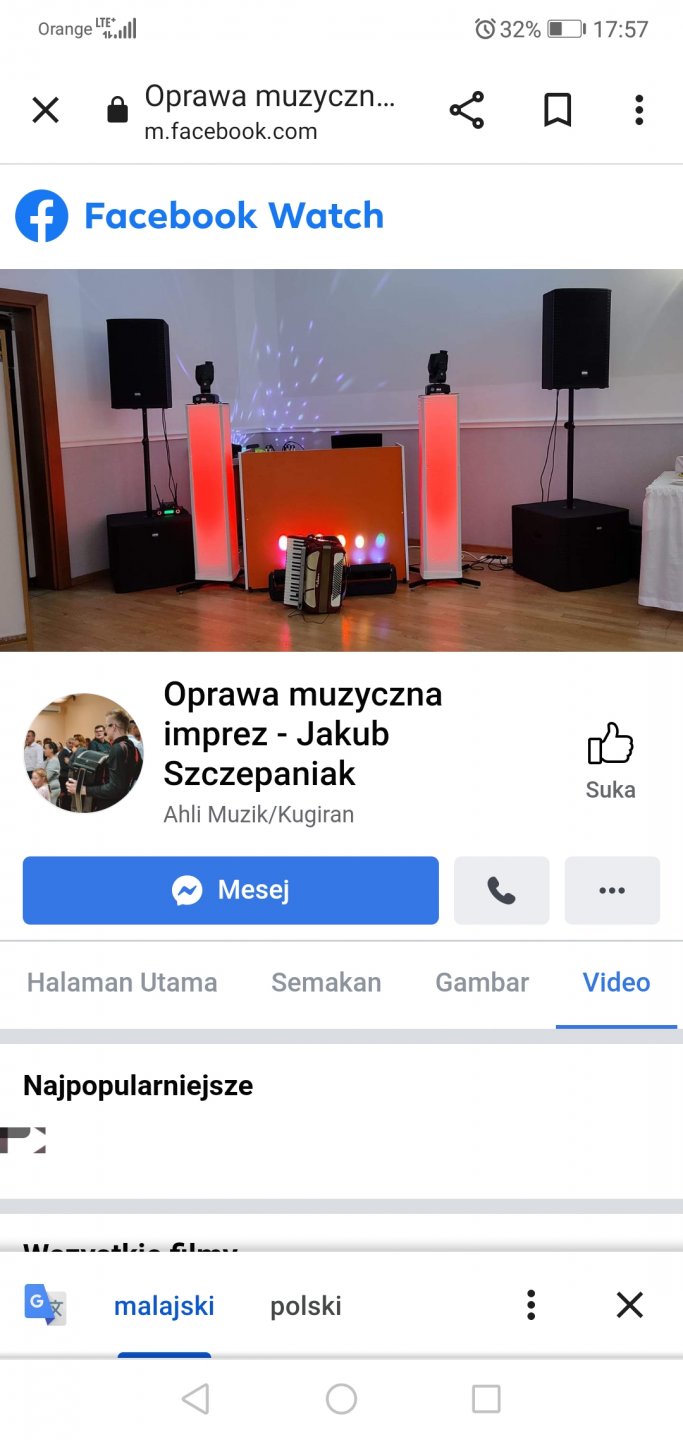
Task: Open the page's cover photo
Action: point(341,460)
